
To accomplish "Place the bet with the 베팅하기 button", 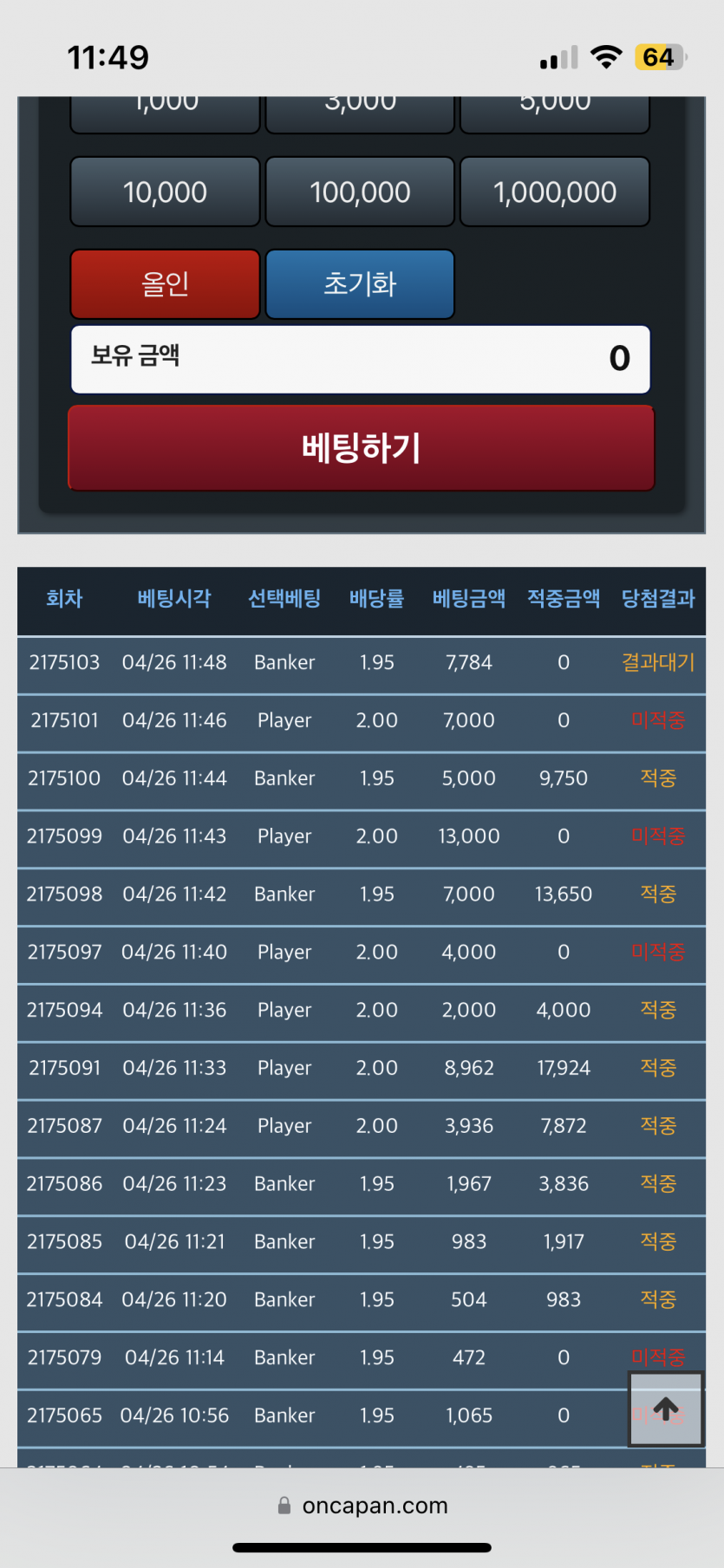I will 361,448.
